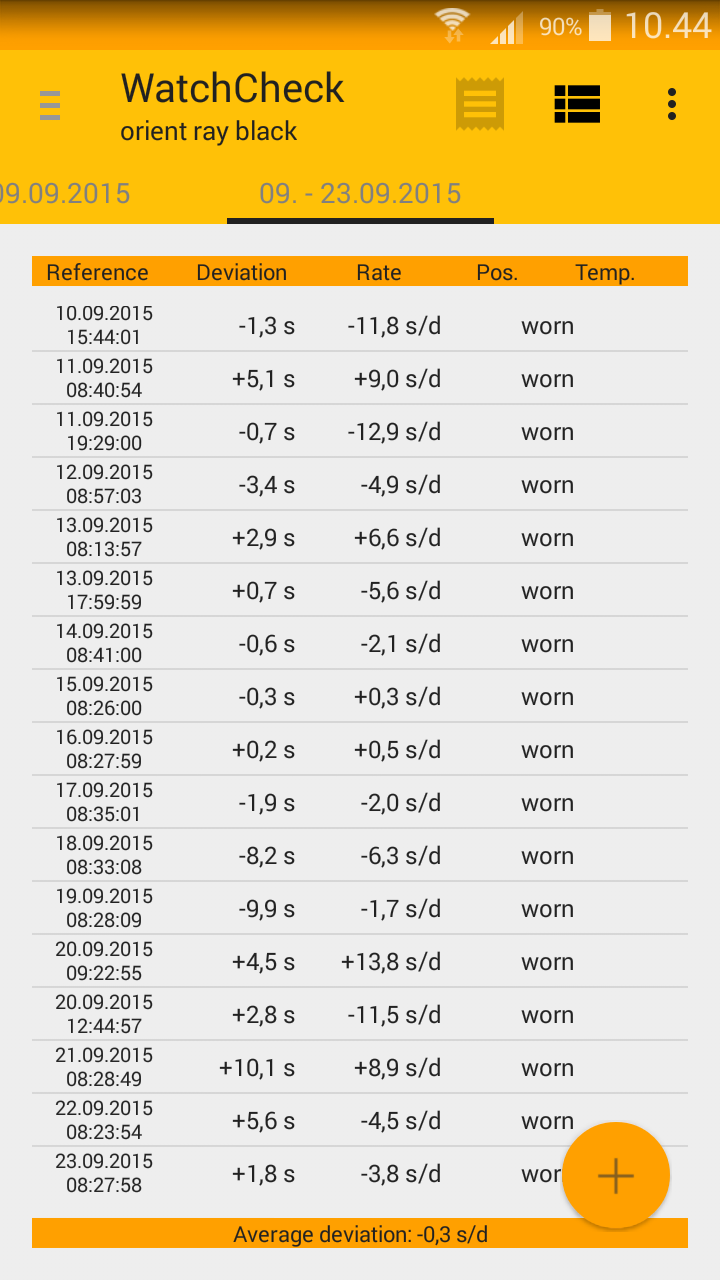Open the watch log receipt icon
Viewport: 720px width, 1280px height.
point(480,104)
